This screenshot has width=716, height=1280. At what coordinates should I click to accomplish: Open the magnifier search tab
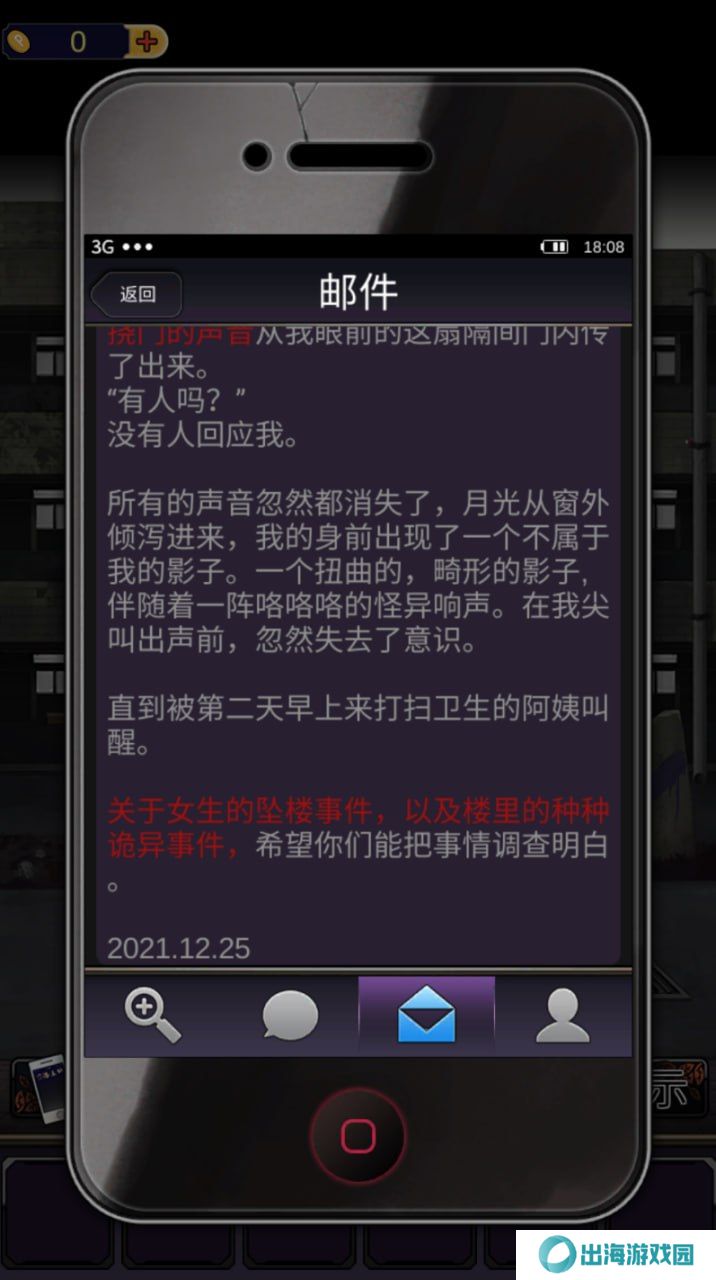coord(152,1015)
